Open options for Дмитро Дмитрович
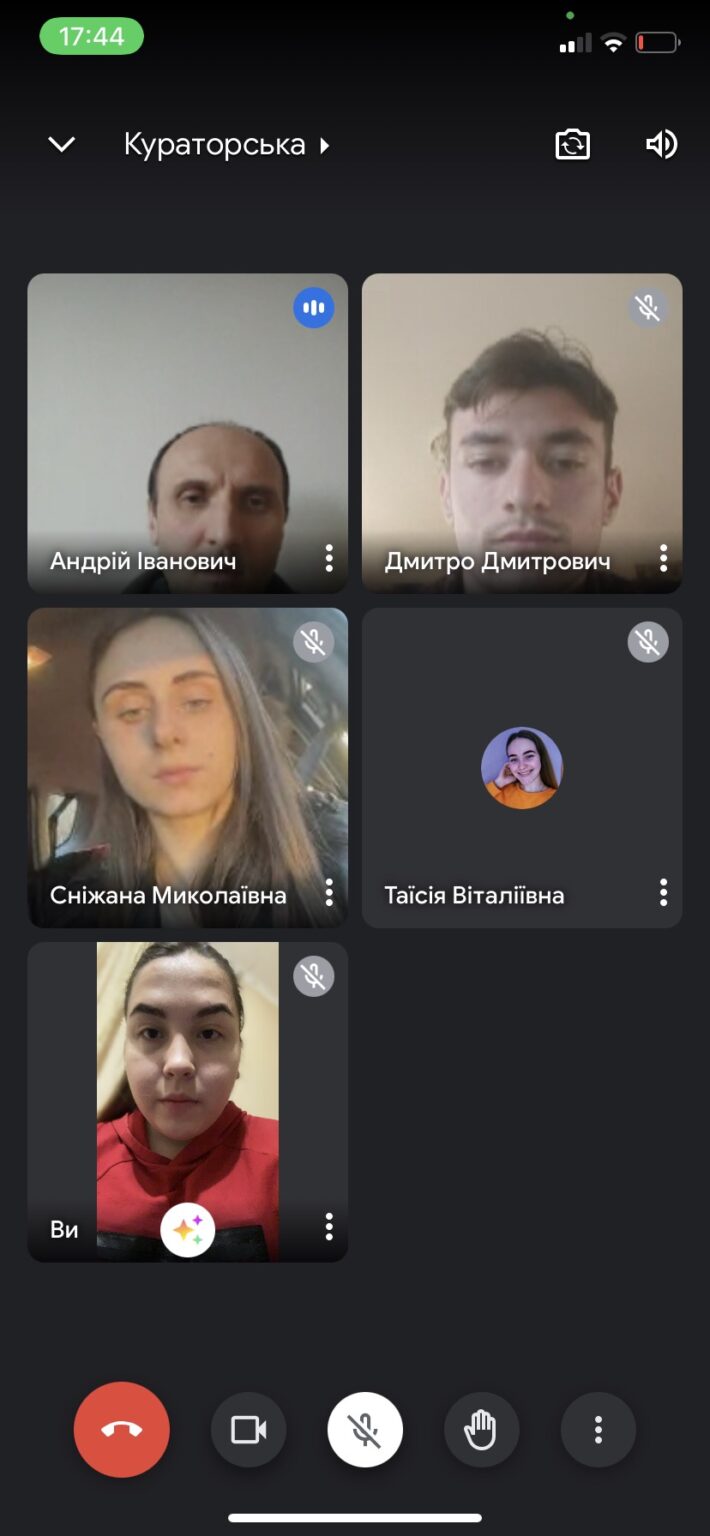Screen dimensions: 710x1536 pos(663,558)
